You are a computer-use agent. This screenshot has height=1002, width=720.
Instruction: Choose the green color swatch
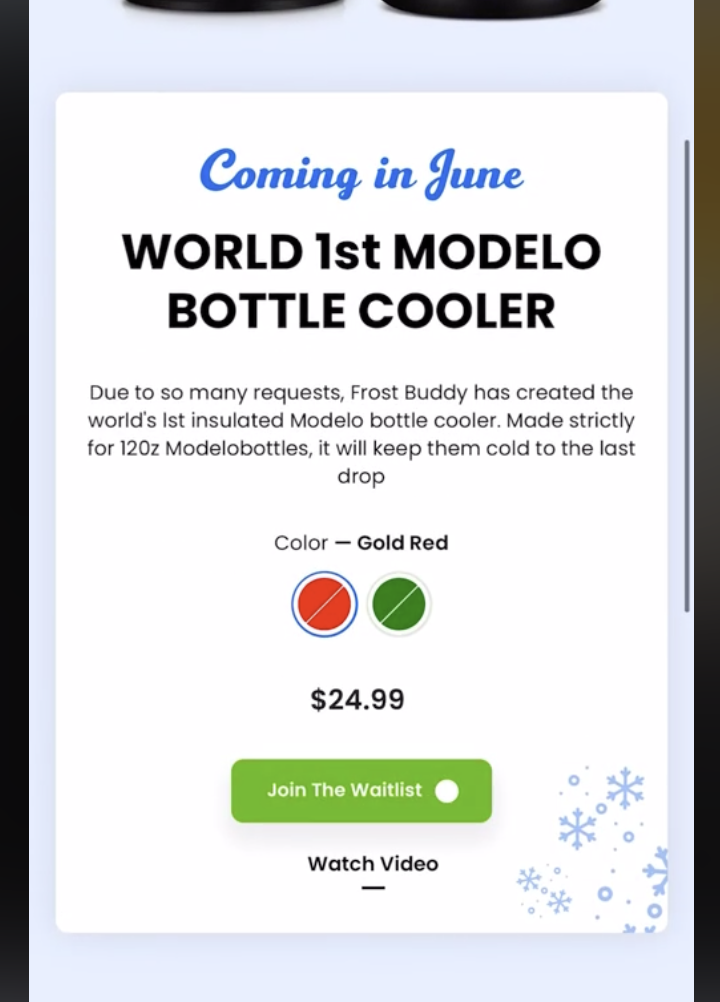pyautogui.click(x=399, y=604)
